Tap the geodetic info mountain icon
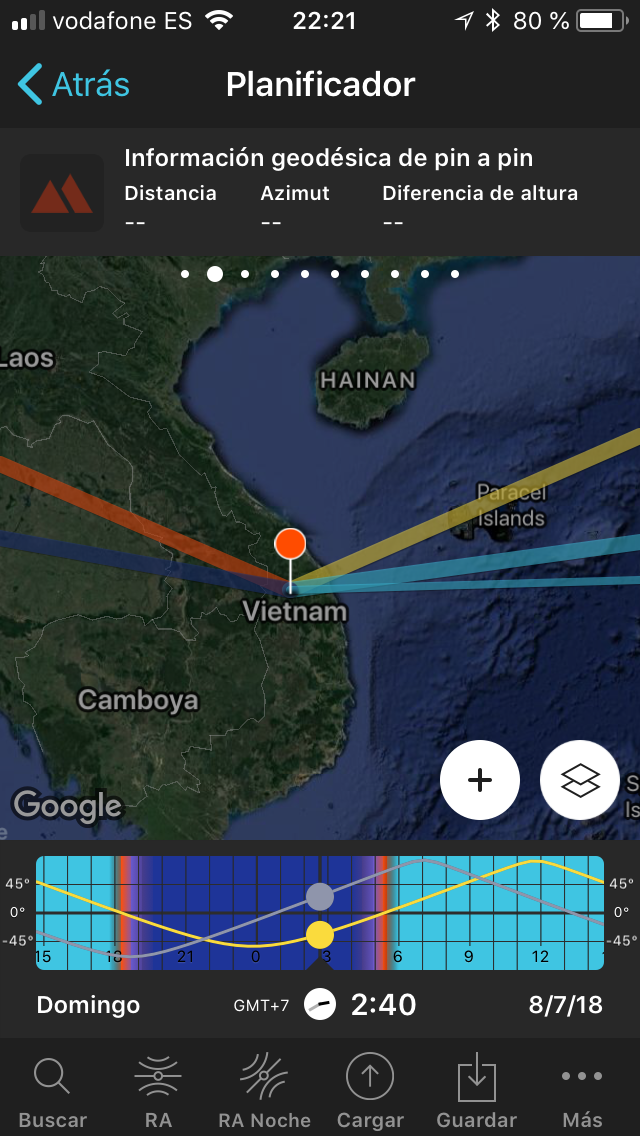The image size is (640, 1136). (x=62, y=193)
